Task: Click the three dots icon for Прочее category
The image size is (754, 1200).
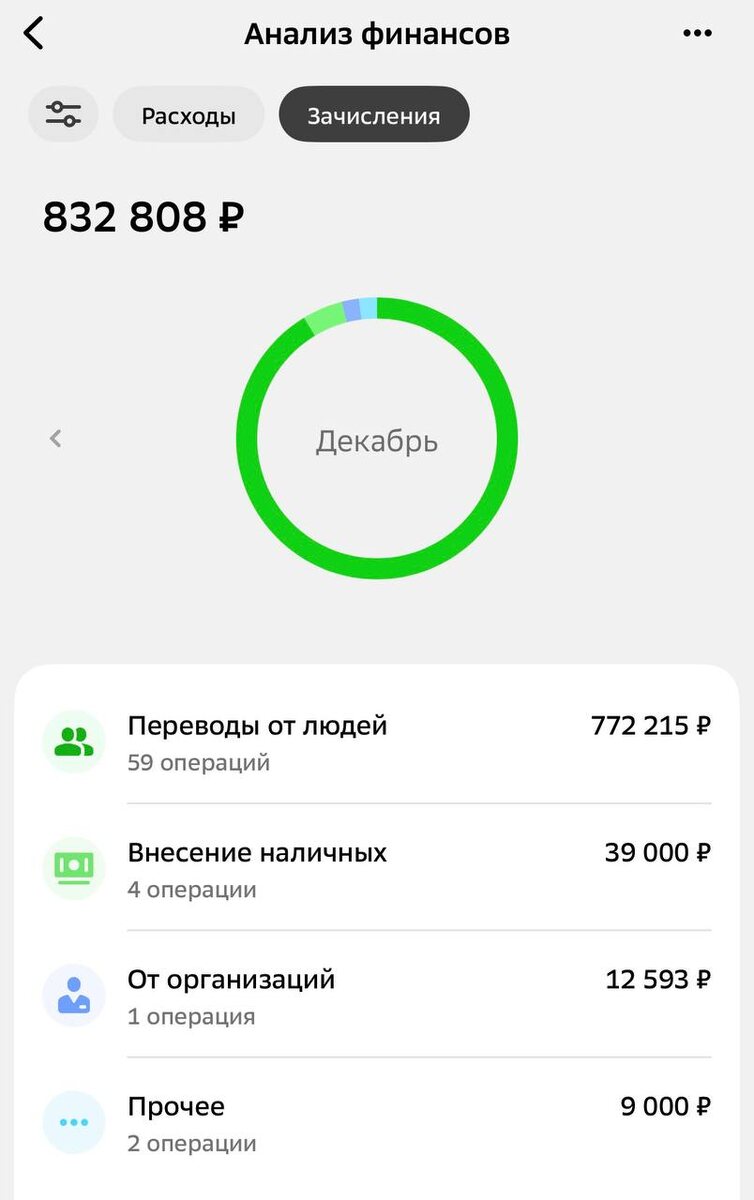Action: [x=73, y=1122]
